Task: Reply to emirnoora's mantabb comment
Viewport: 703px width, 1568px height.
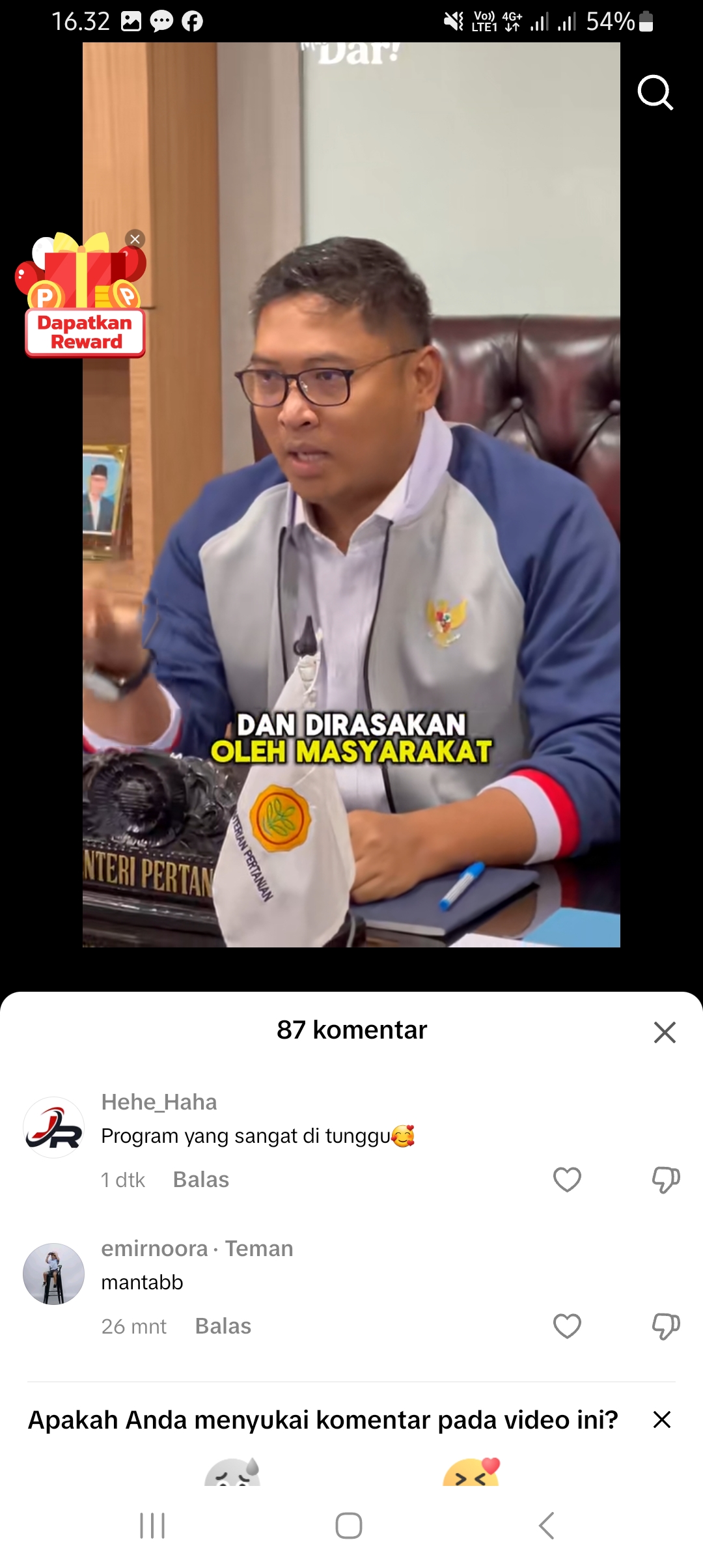Action: [223, 1326]
